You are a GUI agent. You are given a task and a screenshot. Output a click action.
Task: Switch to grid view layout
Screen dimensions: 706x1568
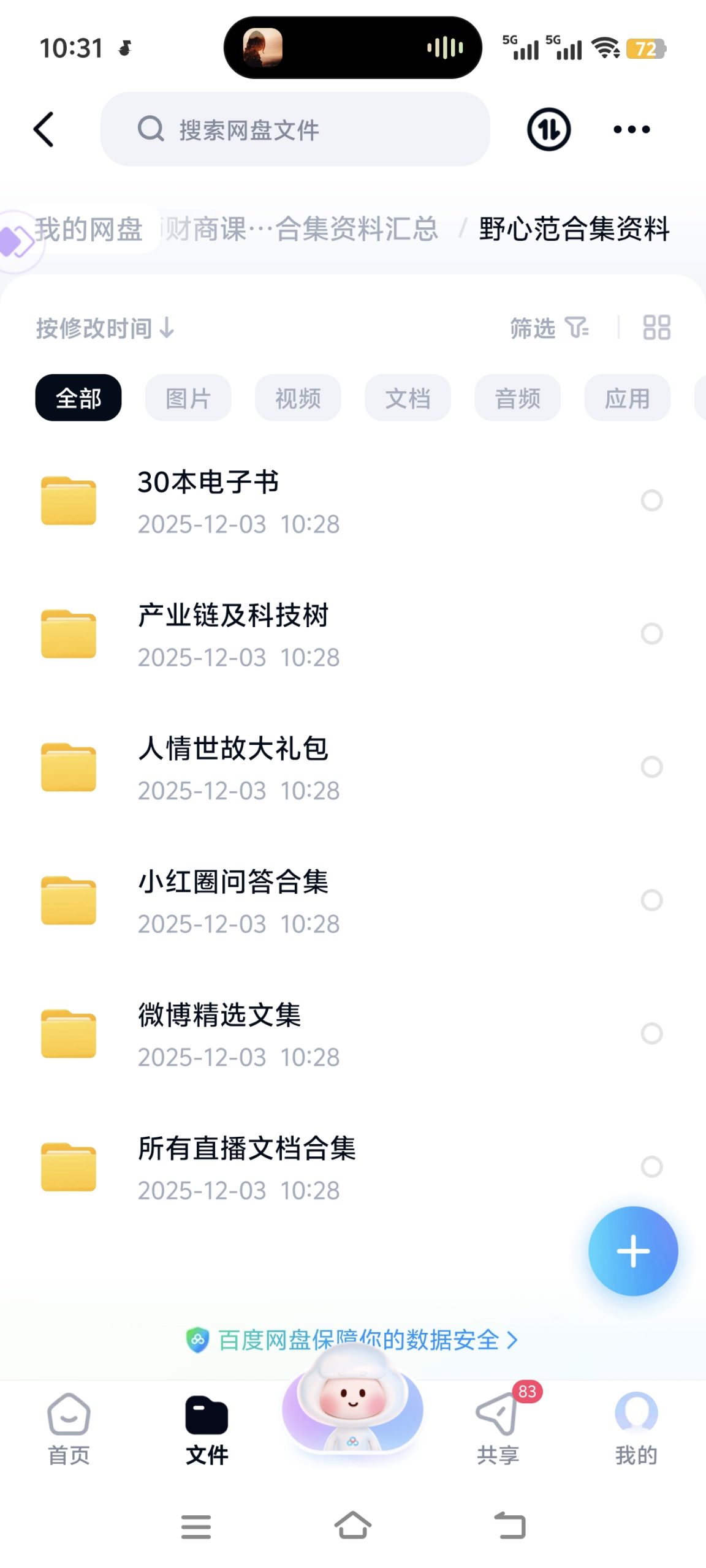656,328
